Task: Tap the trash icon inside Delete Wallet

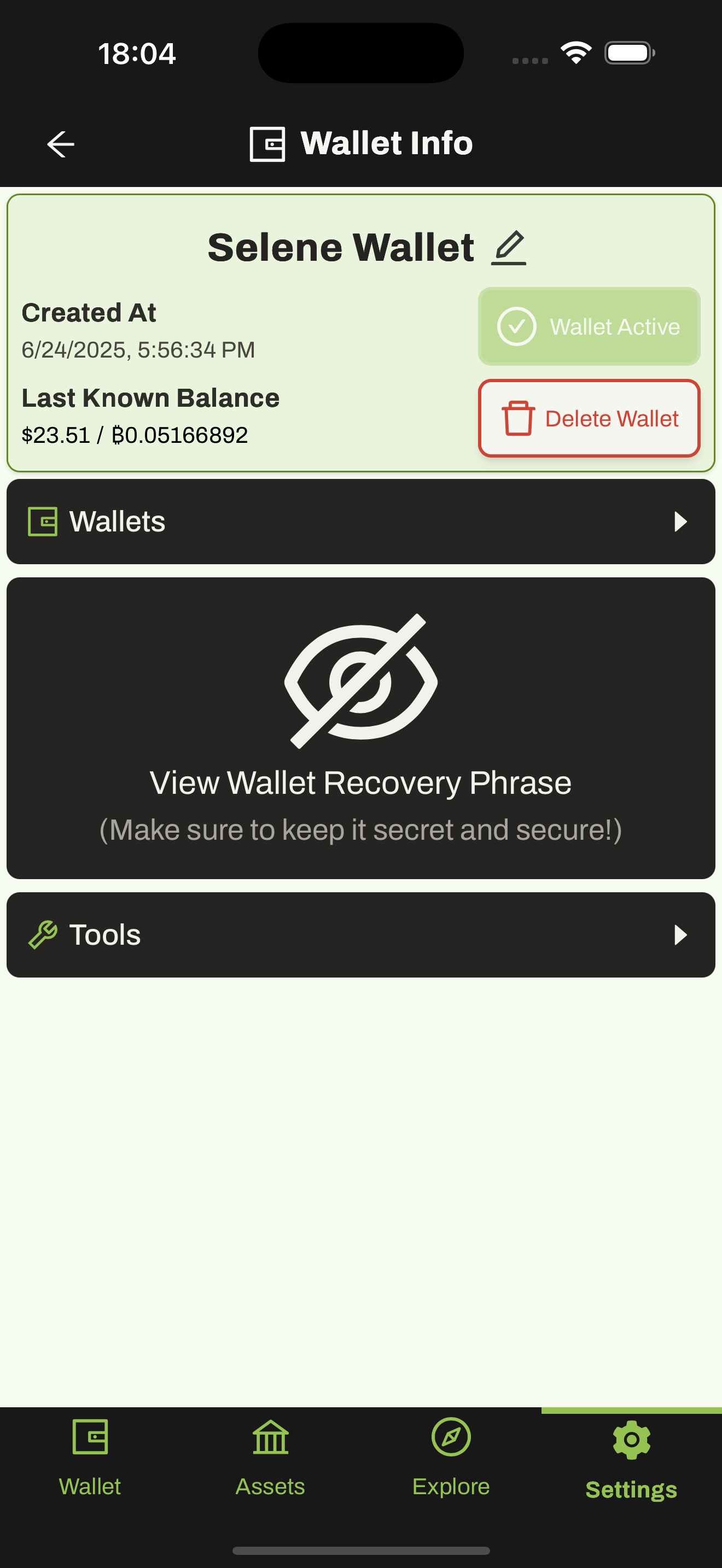Action: click(x=517, y=419)
